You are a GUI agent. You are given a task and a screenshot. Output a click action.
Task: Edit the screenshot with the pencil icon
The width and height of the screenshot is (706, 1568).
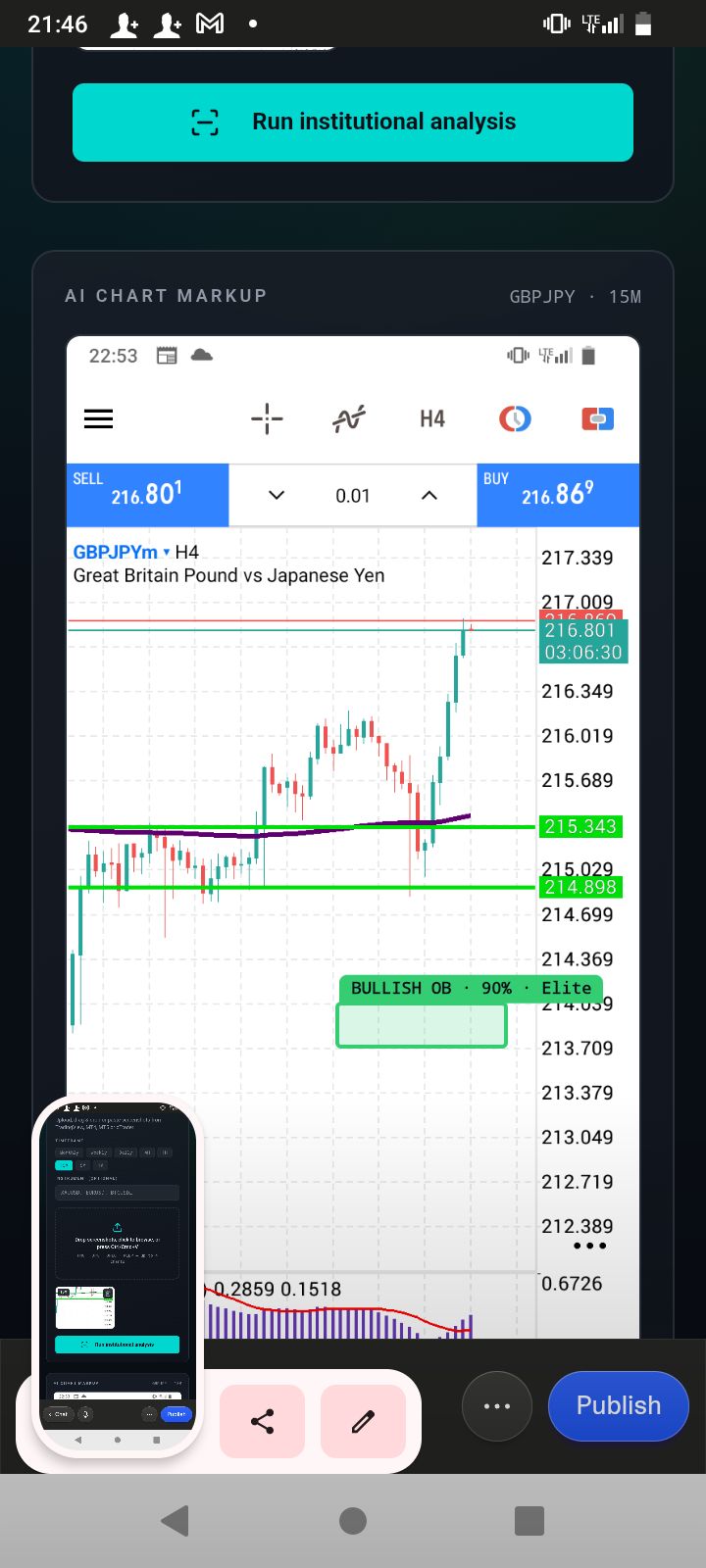[x=364, y=1421]
